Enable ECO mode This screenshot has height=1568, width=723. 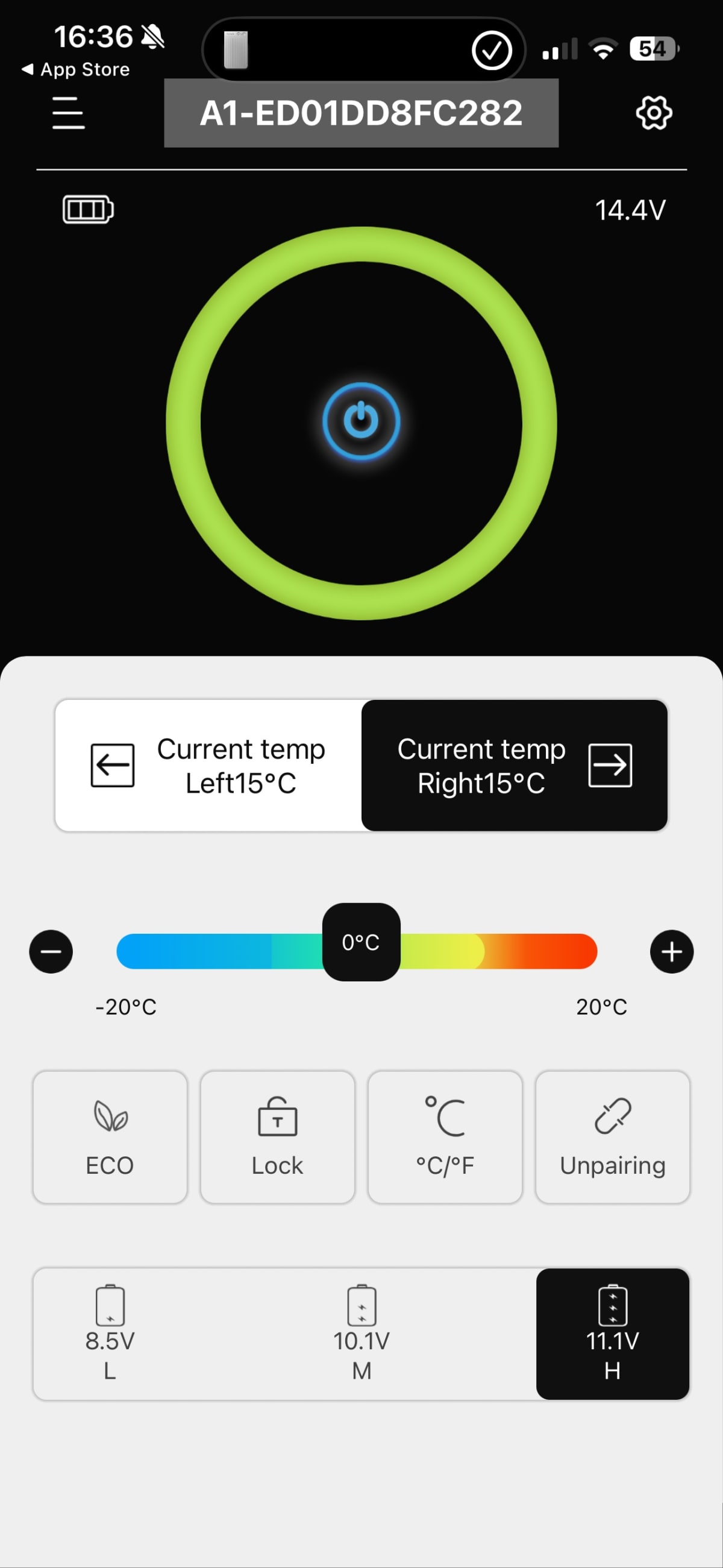click(110, 1137)
